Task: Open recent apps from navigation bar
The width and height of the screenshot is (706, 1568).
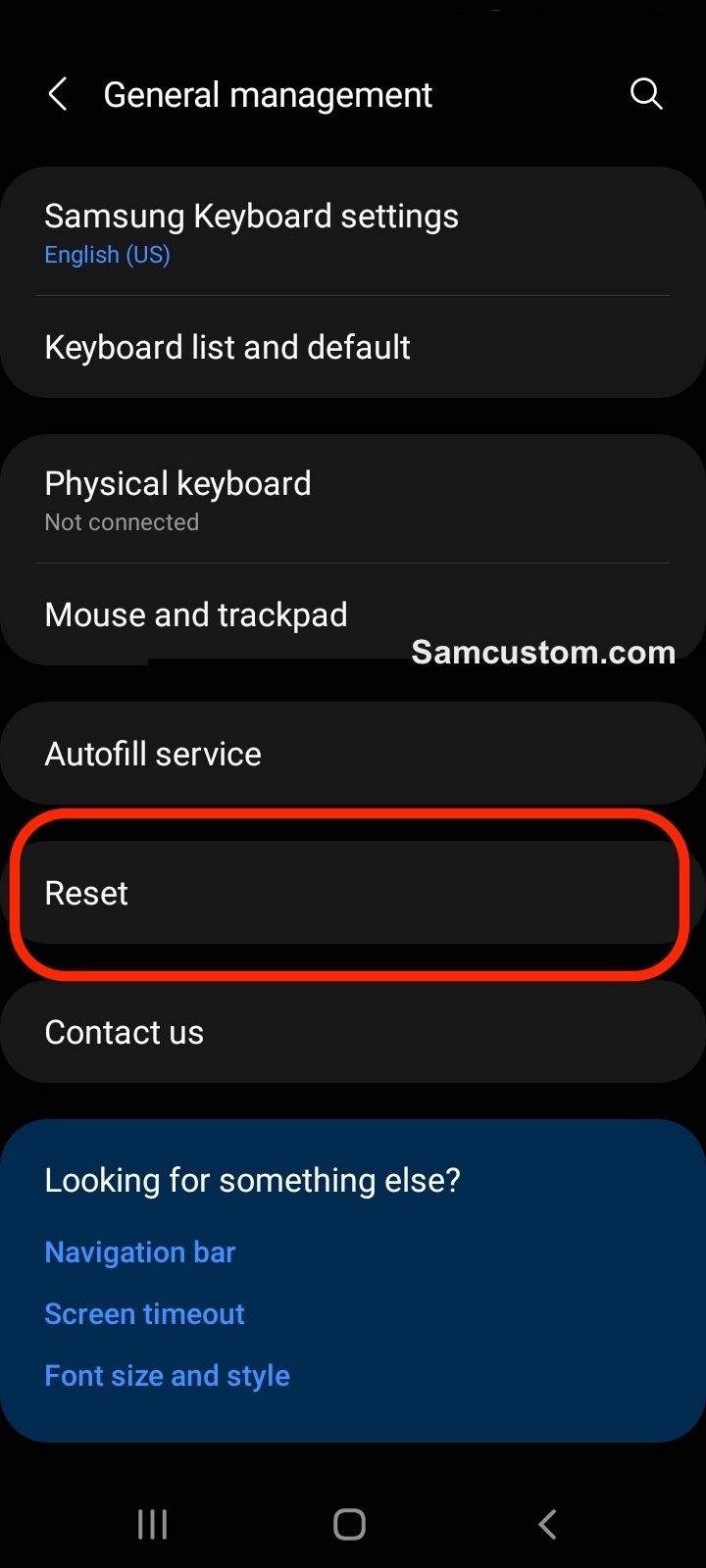Action: pos(153,1524)
